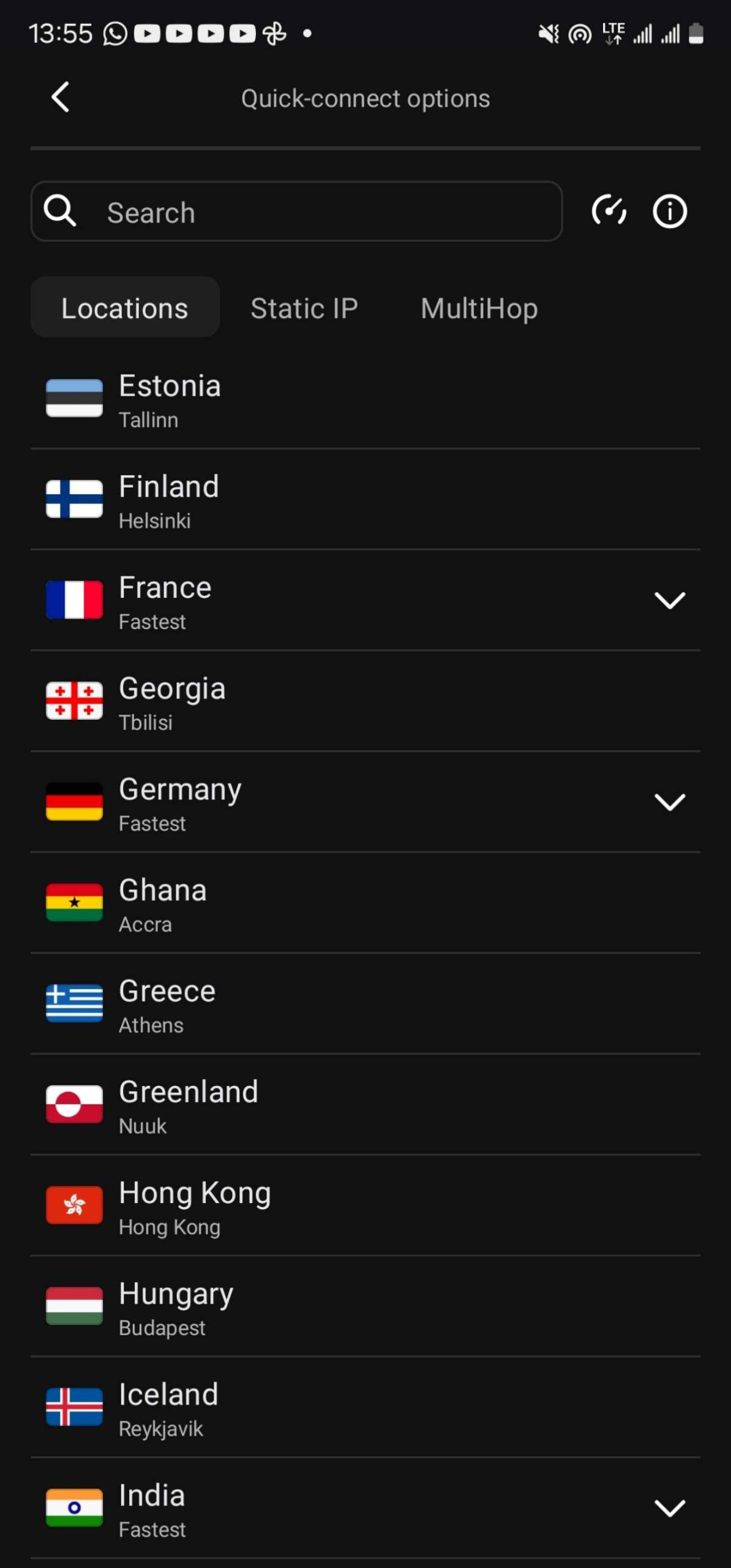Open the search magnifier in the search bar
The width and height of the screenshot is (731, 1568).
pyautogui.click(x=59, y=211)
